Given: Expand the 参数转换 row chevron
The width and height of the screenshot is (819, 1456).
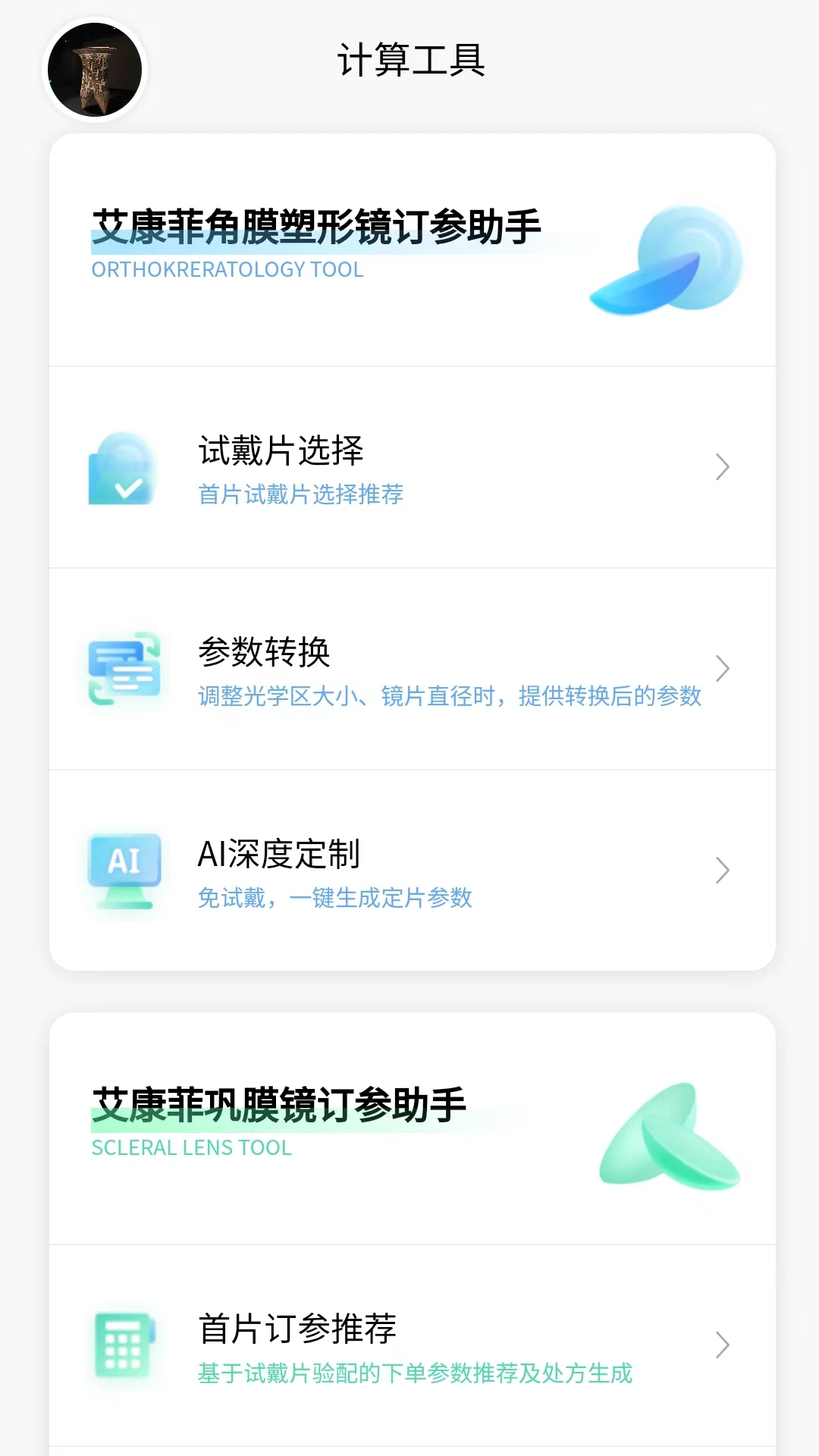Looking at the screenshot, I should click(x=723, y=669).
